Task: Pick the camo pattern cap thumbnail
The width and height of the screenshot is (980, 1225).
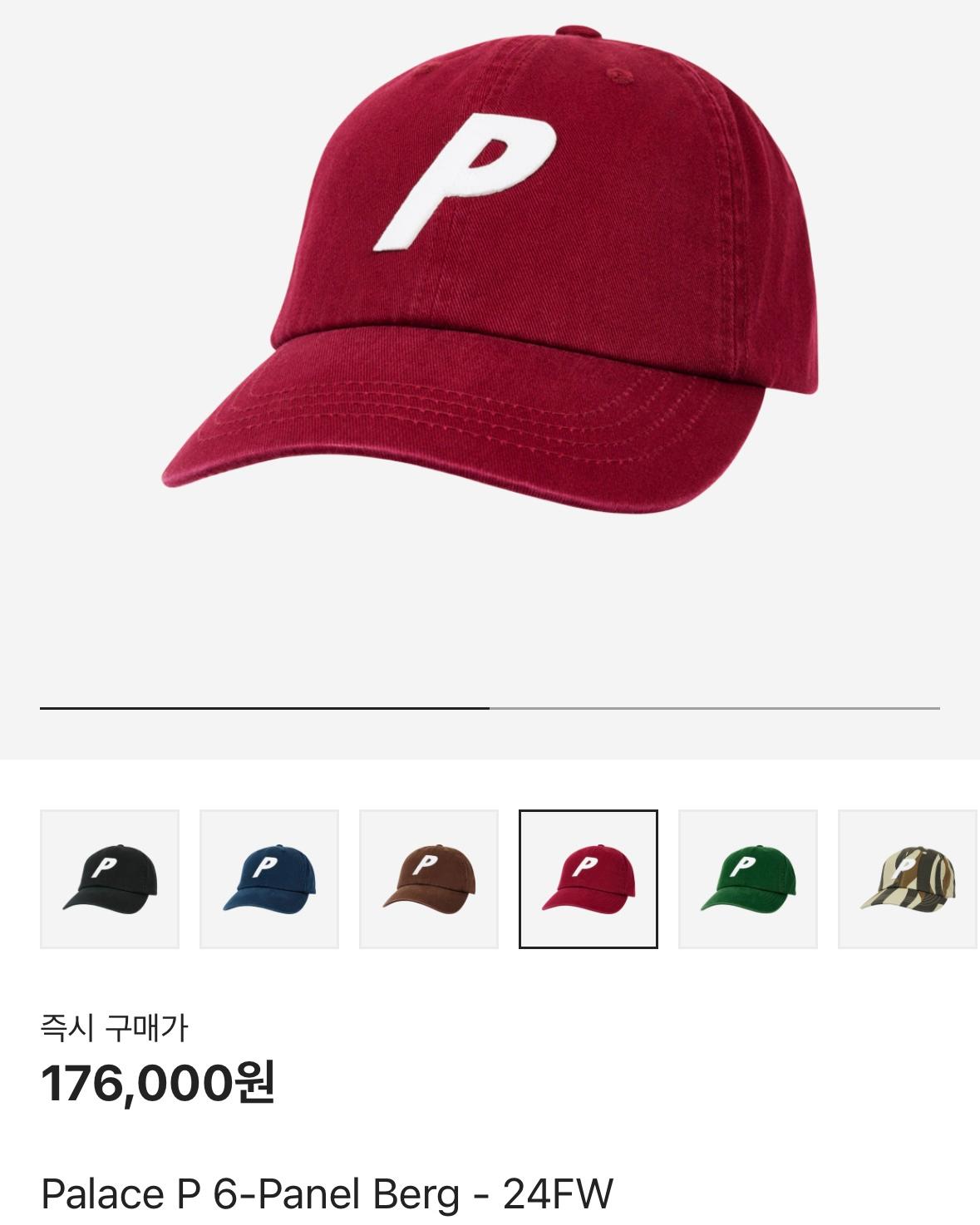Action: click(x=908, y=879)
